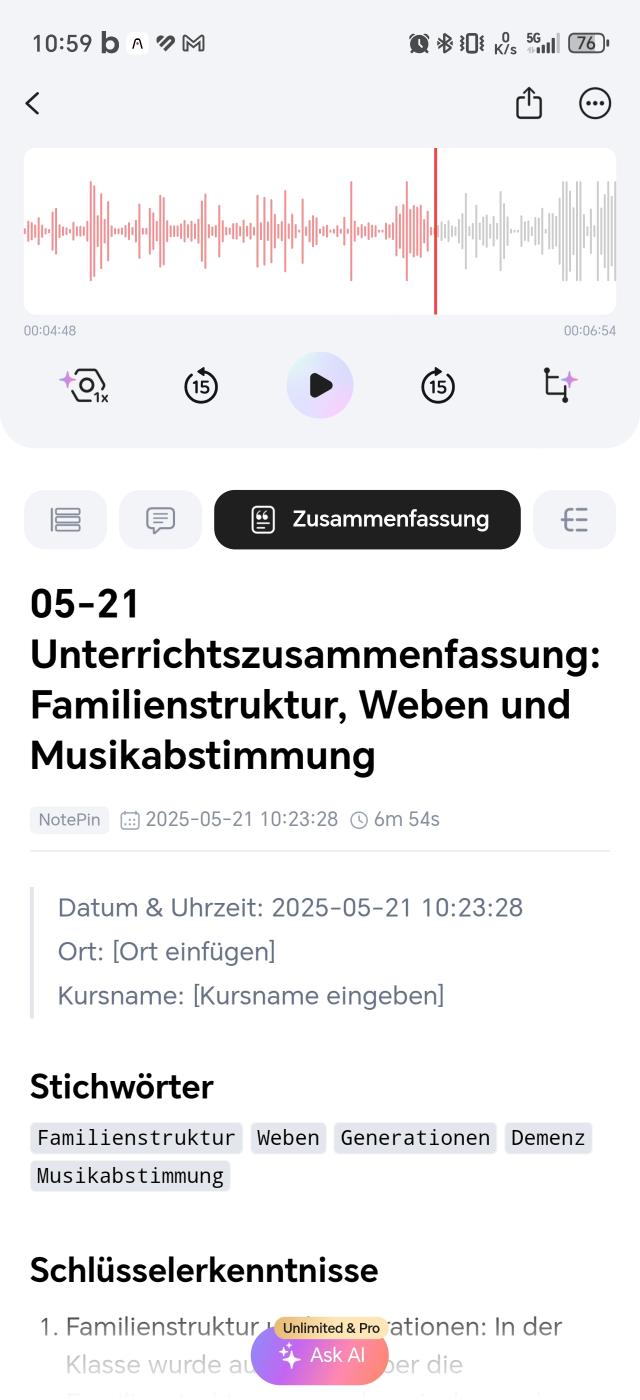Select the Zusammenfassung tab
640x1400 pixels.
tap(367, 520)
